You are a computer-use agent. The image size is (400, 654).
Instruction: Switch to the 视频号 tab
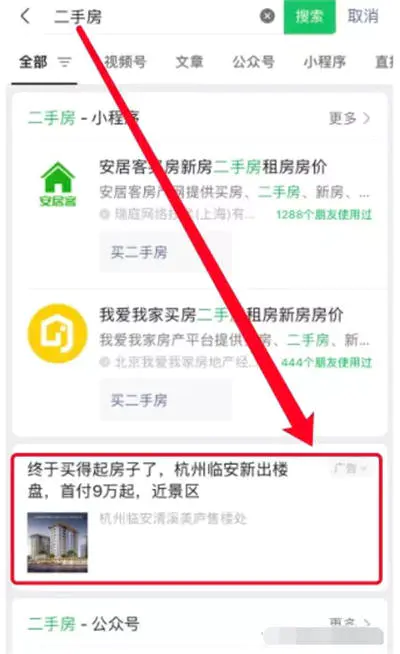[125, 62]
